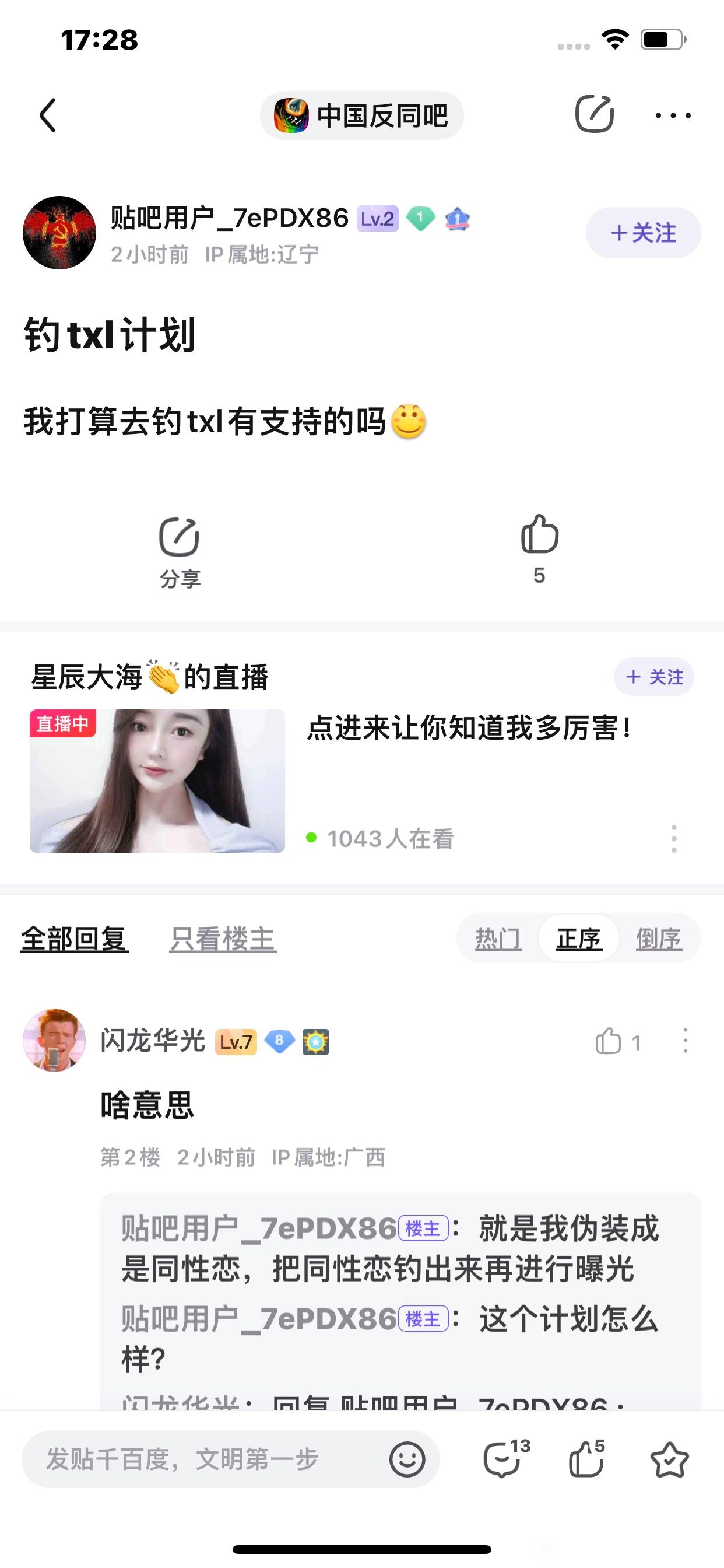Screen dimensions: 724x1568
Task: Switch to 只看楼主 replies
Action: [x=223, y=939]
